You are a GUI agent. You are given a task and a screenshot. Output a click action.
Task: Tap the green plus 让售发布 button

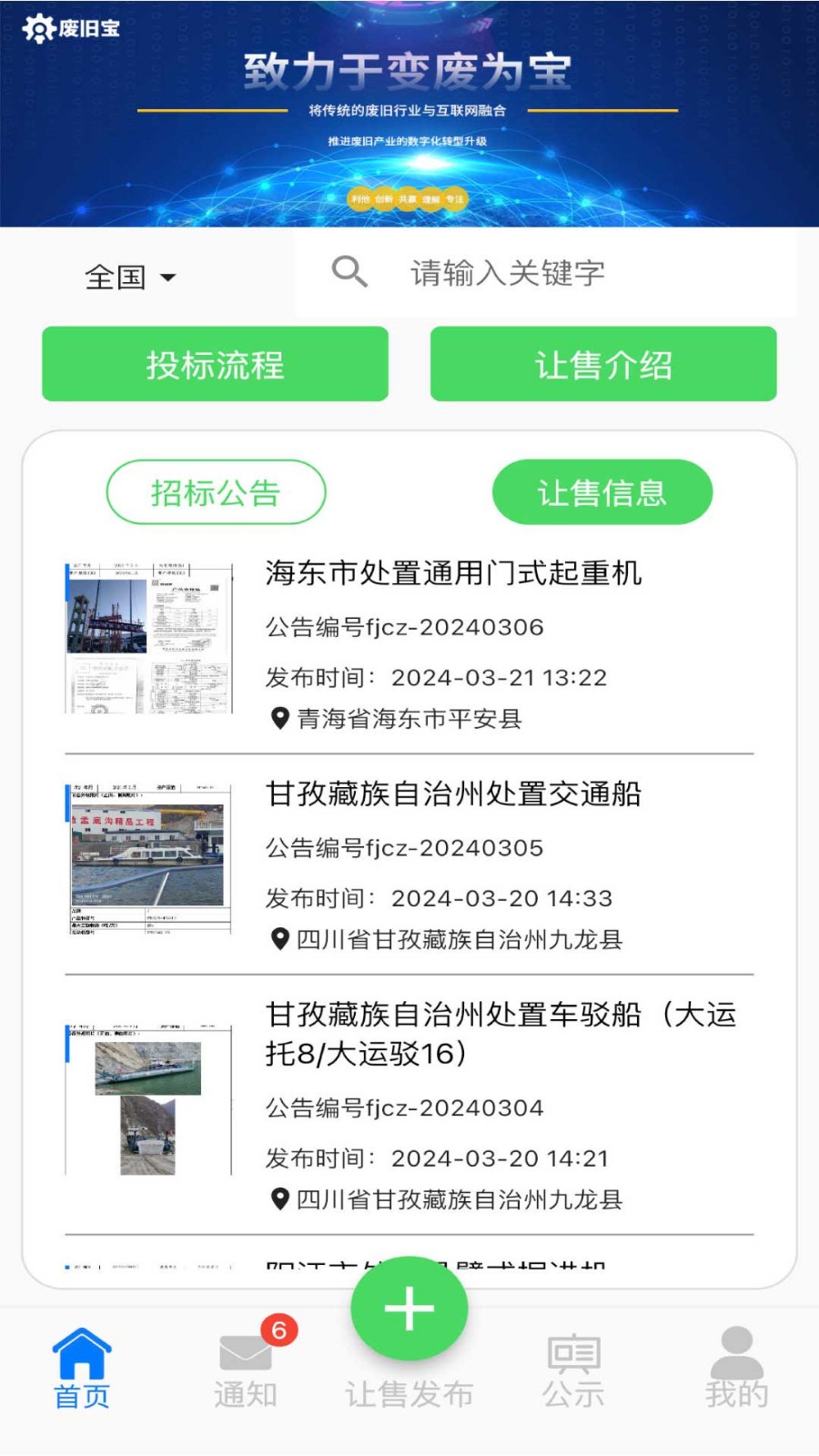tap(409, 1309)
